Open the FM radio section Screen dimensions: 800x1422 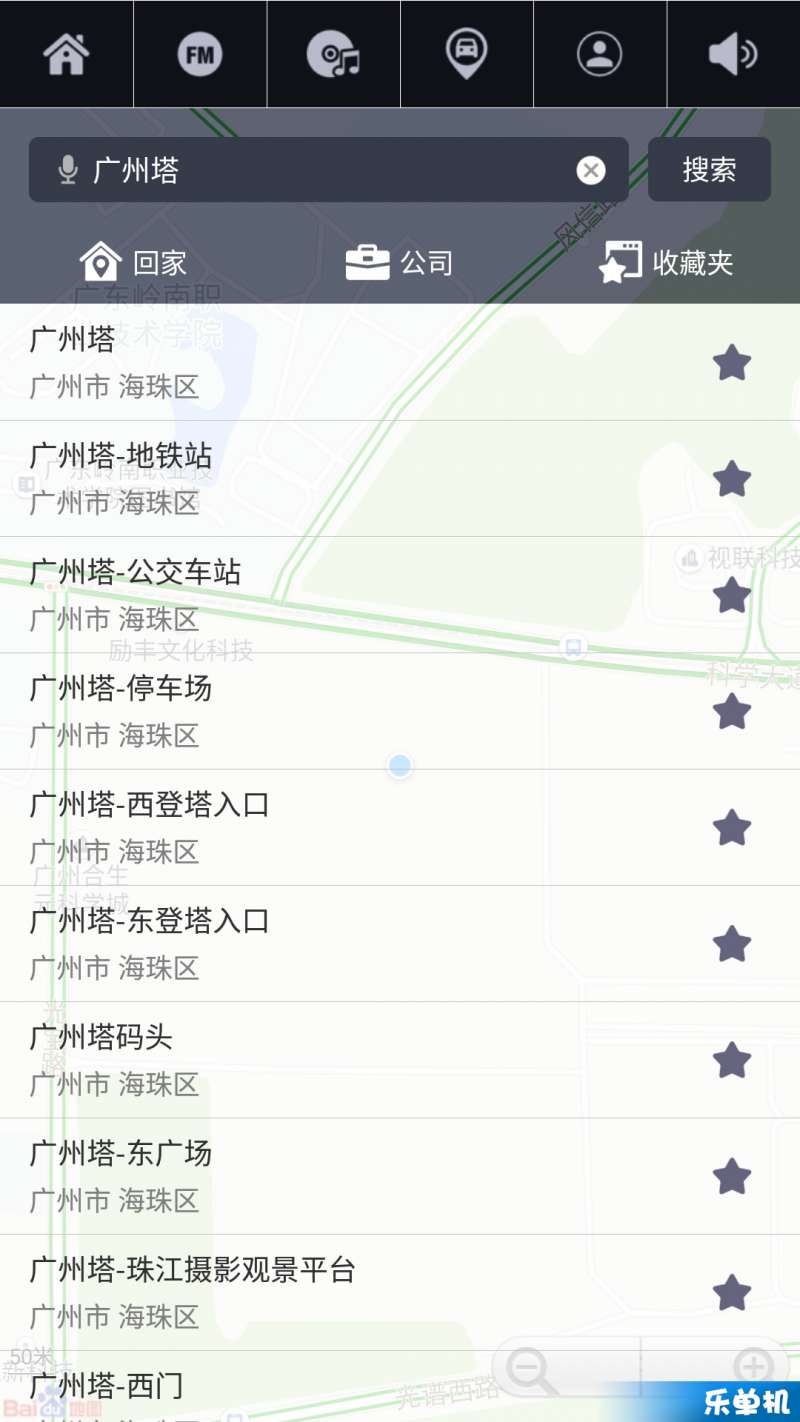pyautogui.click(x=200, y=54)
